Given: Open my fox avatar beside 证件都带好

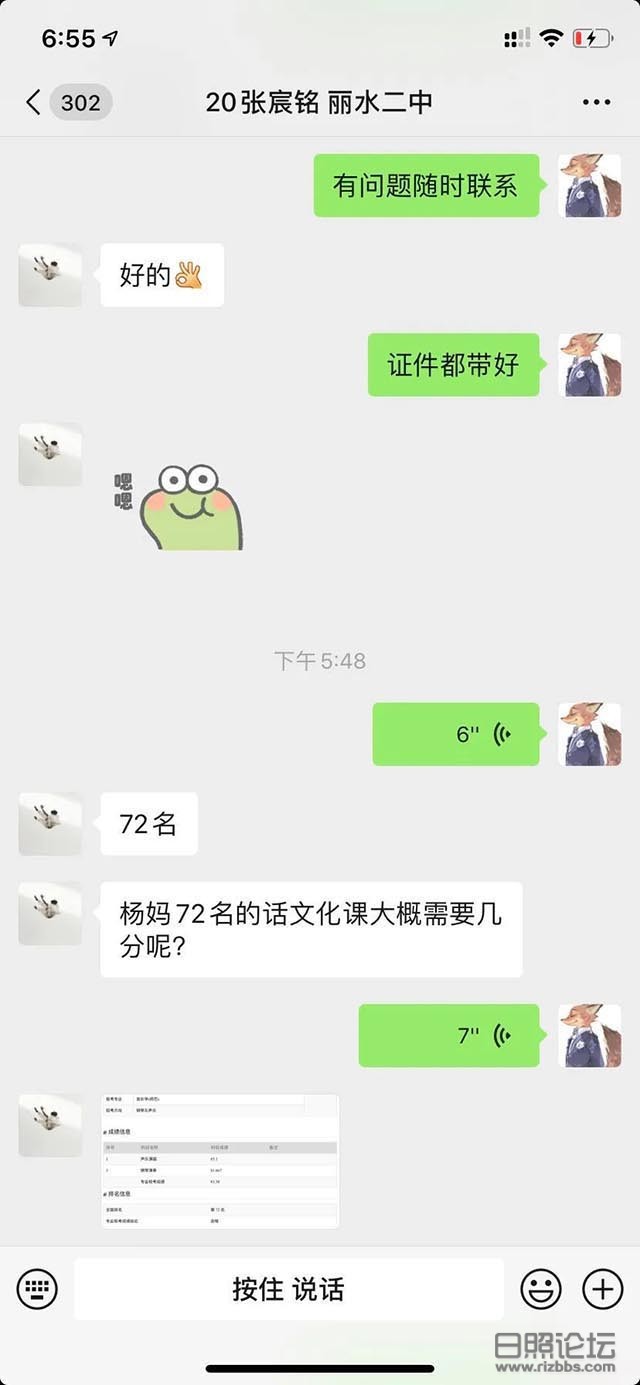Looking at the screenshot, I should tap(589, 365).
